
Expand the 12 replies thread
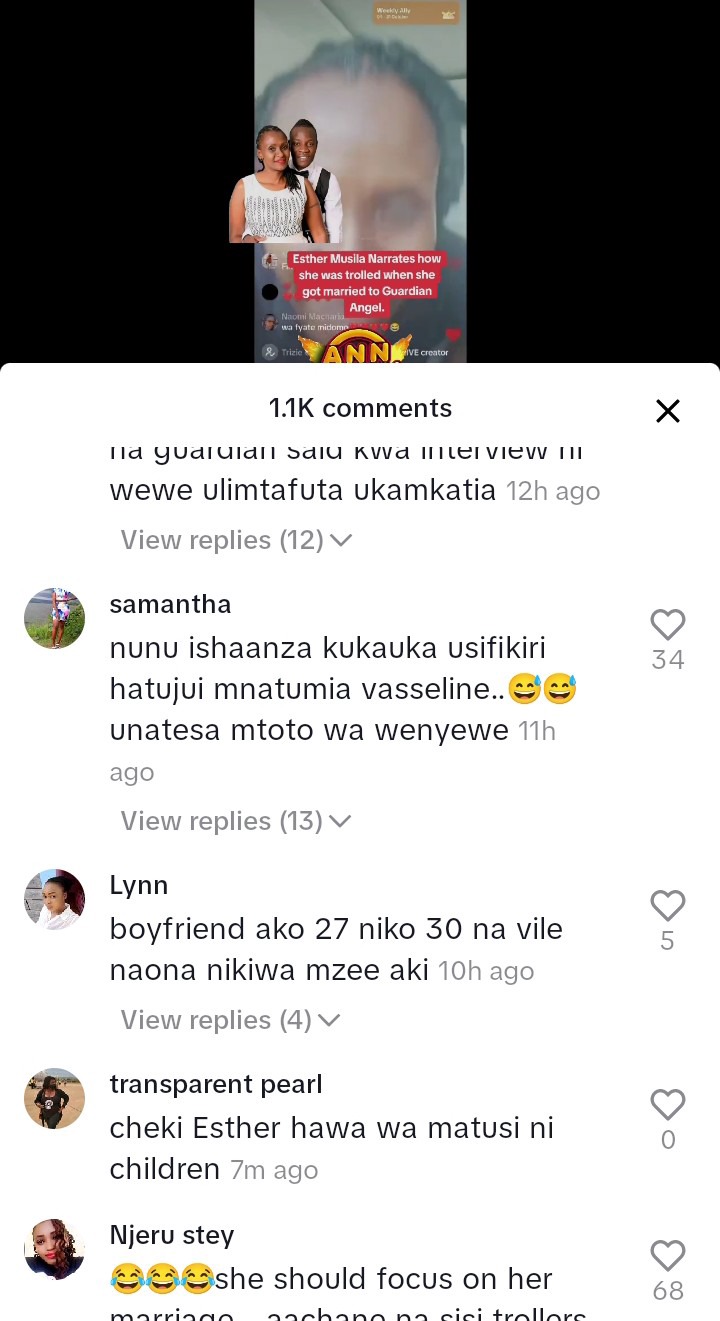(x=236, y=540)
